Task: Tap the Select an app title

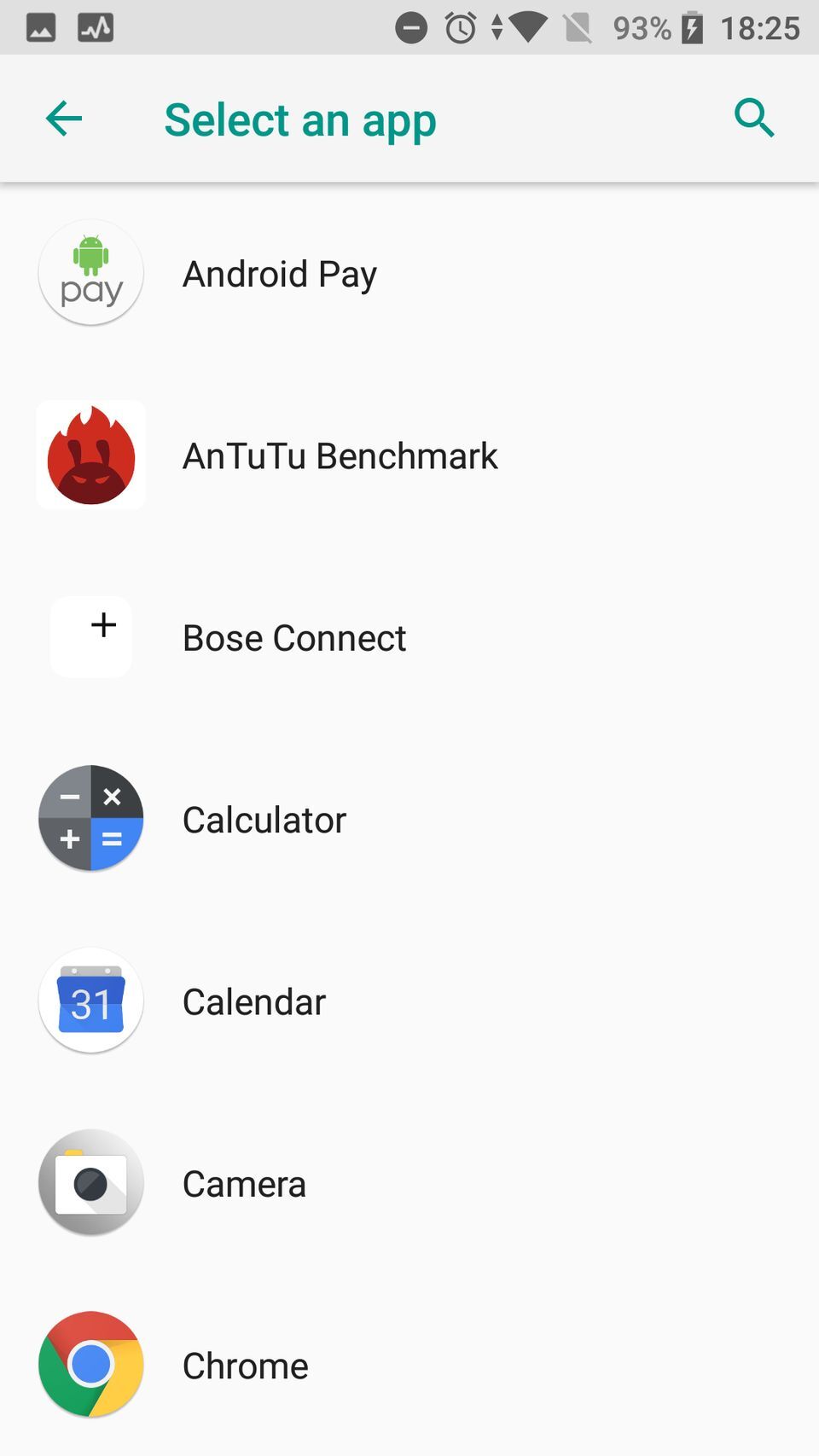Action: (x=299, y=119)
